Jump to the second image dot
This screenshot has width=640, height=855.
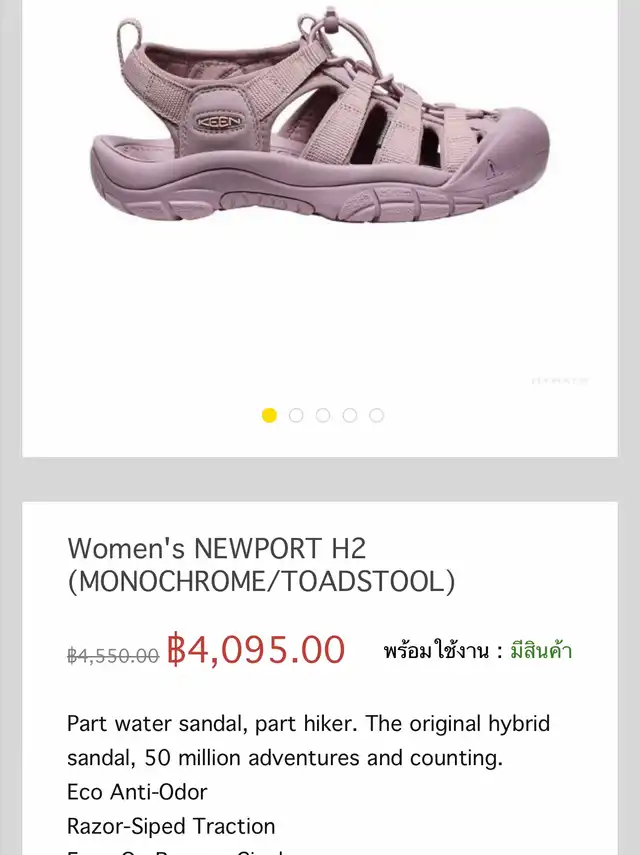(296, 415)
